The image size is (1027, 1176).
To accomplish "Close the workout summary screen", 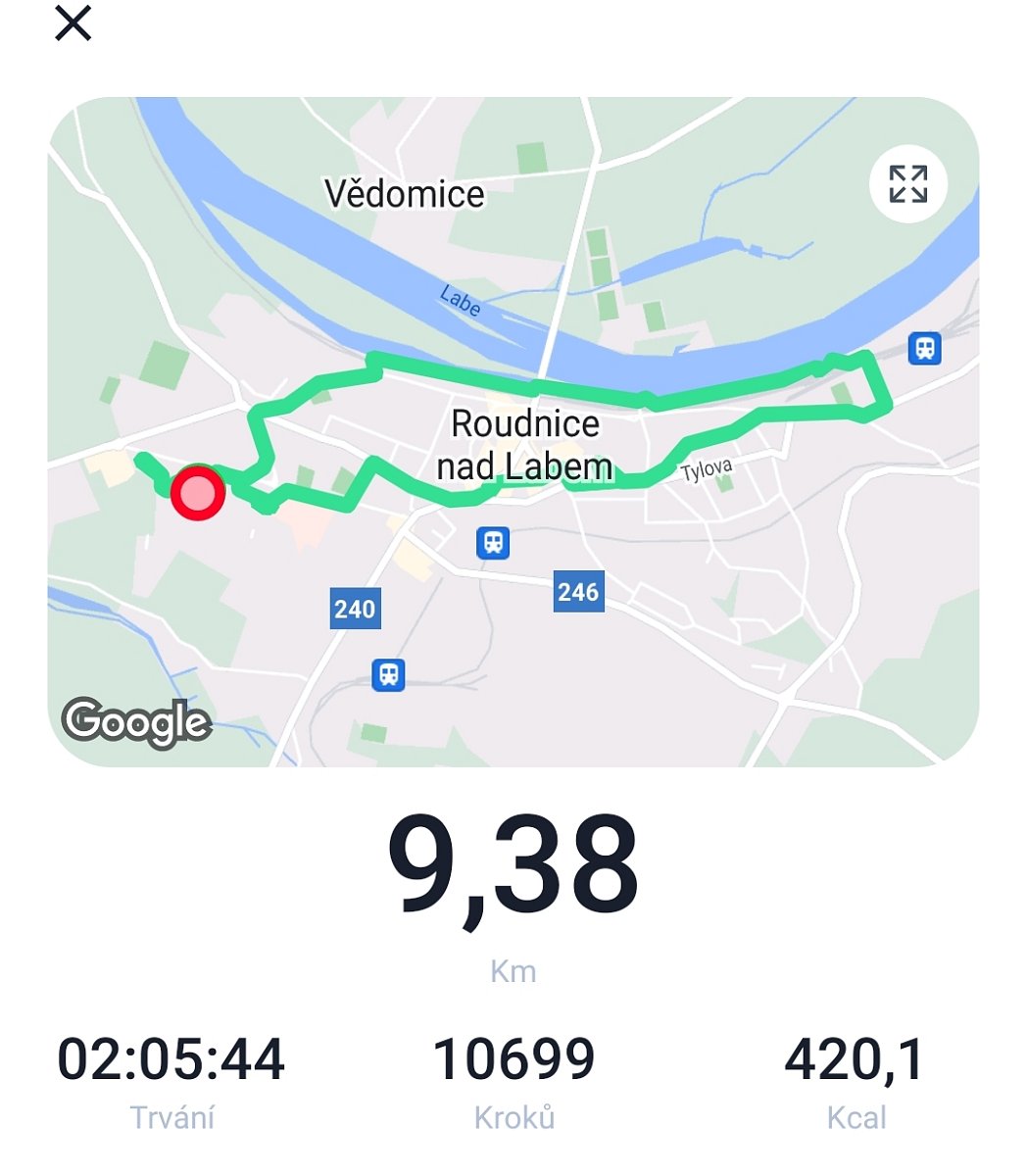I will (x=73, y=24).
